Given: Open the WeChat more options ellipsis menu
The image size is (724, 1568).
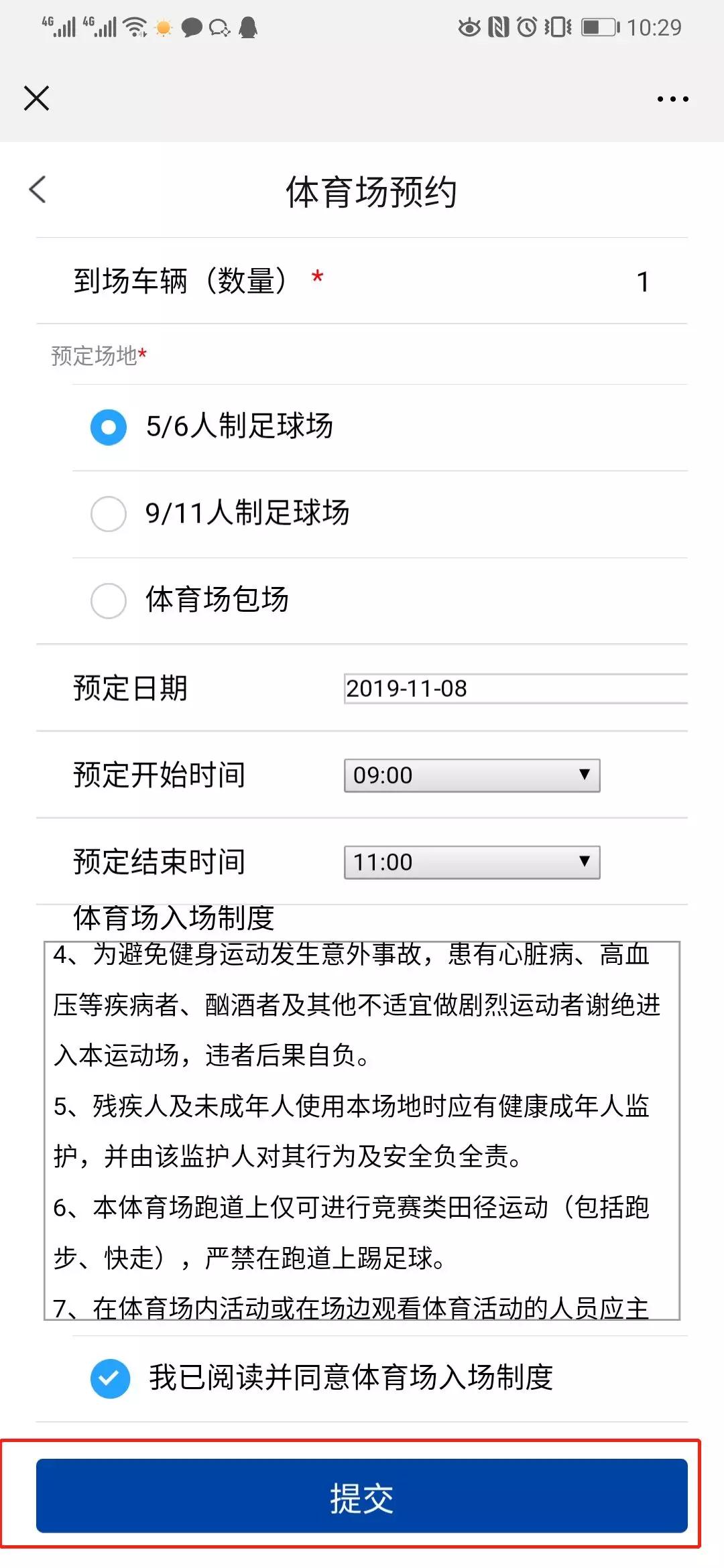Looking at the screenshot, I should pos(672,99).
